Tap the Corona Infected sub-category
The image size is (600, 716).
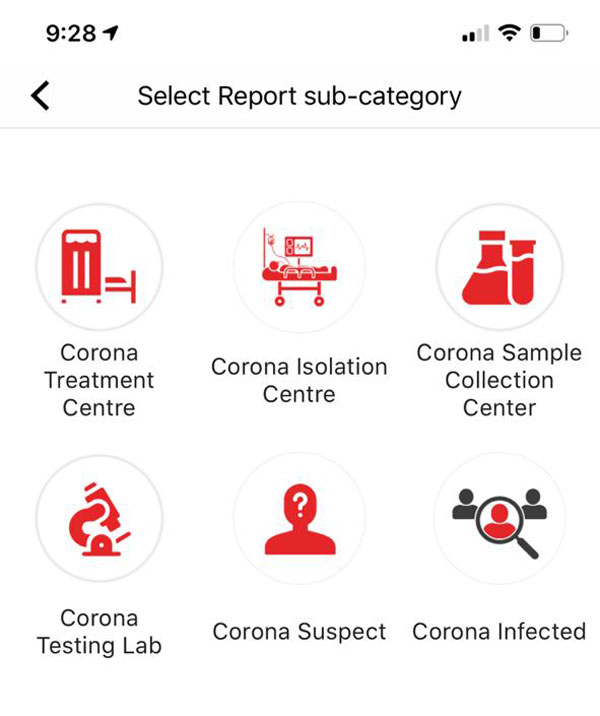pos(498,518)
